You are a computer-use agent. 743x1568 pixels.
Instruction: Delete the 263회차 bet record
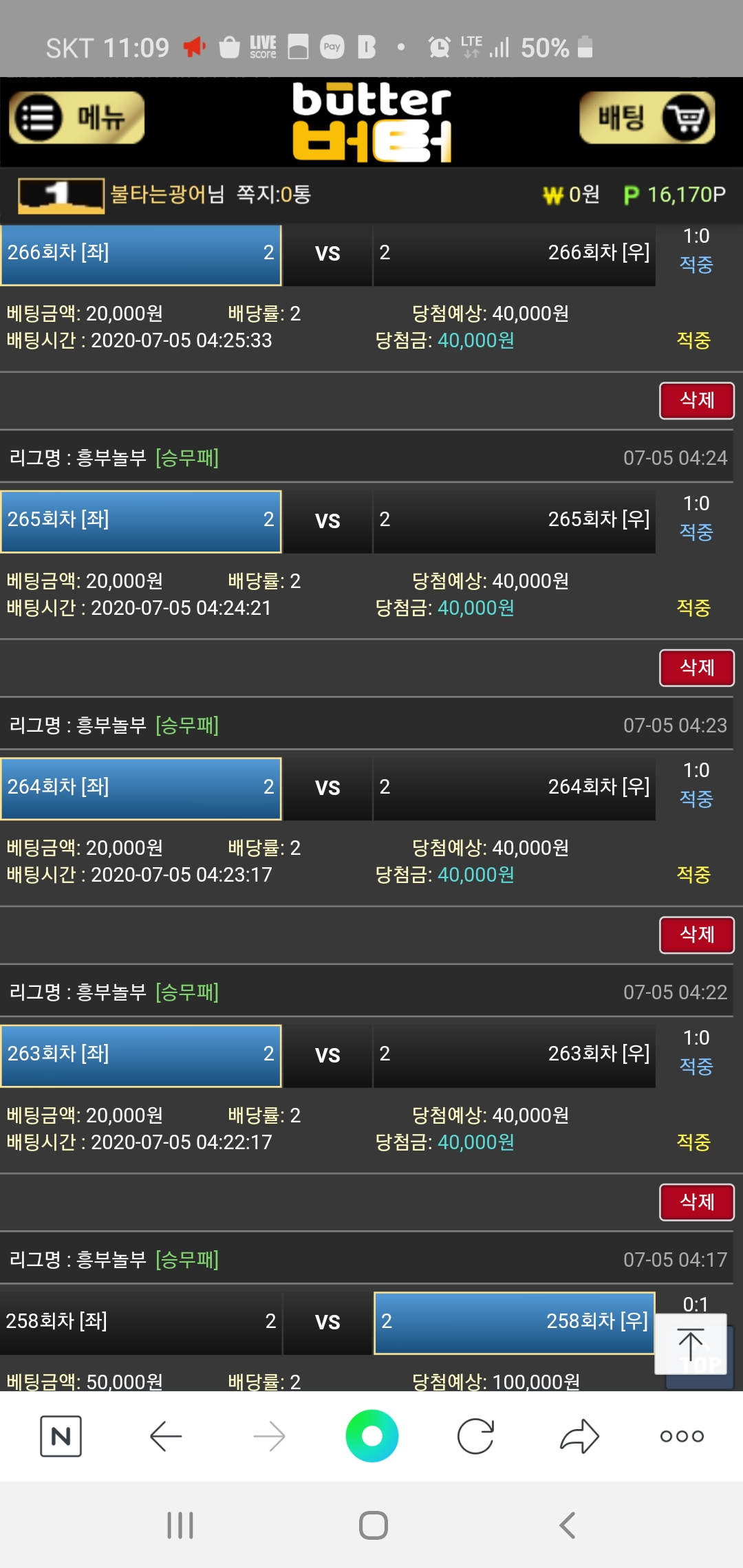tap(696, 1201)
